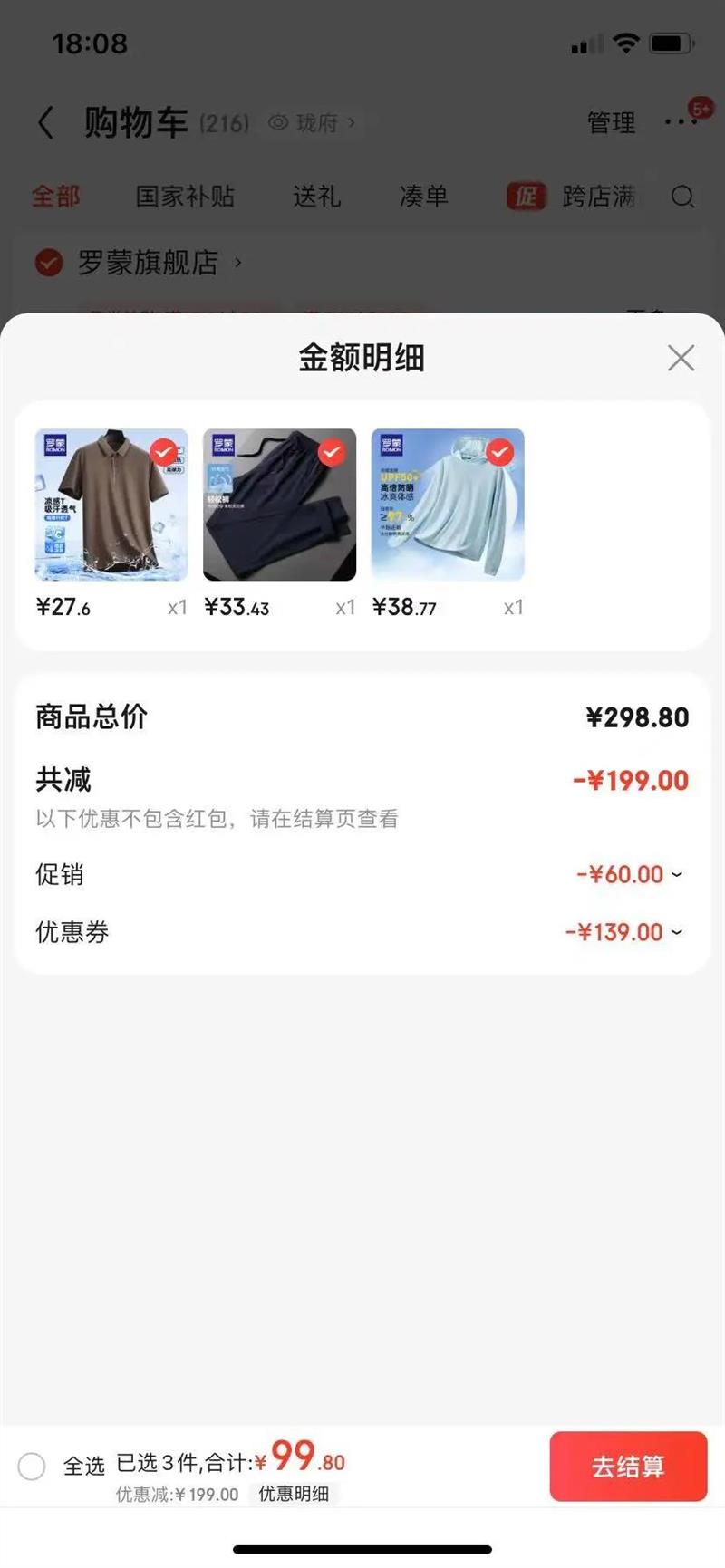This screenshot has width=725, height=1568.
Task: Open 管理 cart management
Action: click(x=611, y=122)
